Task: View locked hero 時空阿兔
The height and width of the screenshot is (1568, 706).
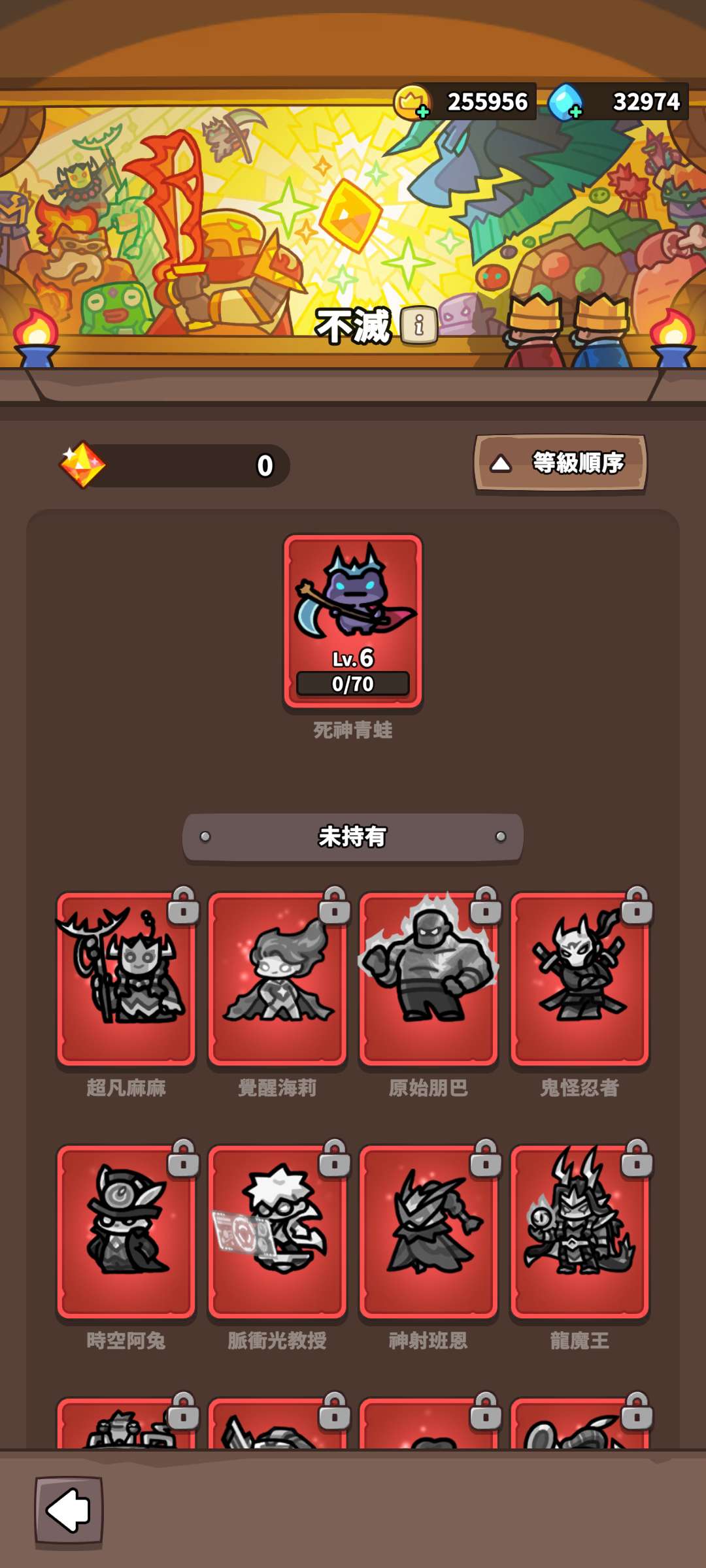Action: click(x=126, y=1232)
